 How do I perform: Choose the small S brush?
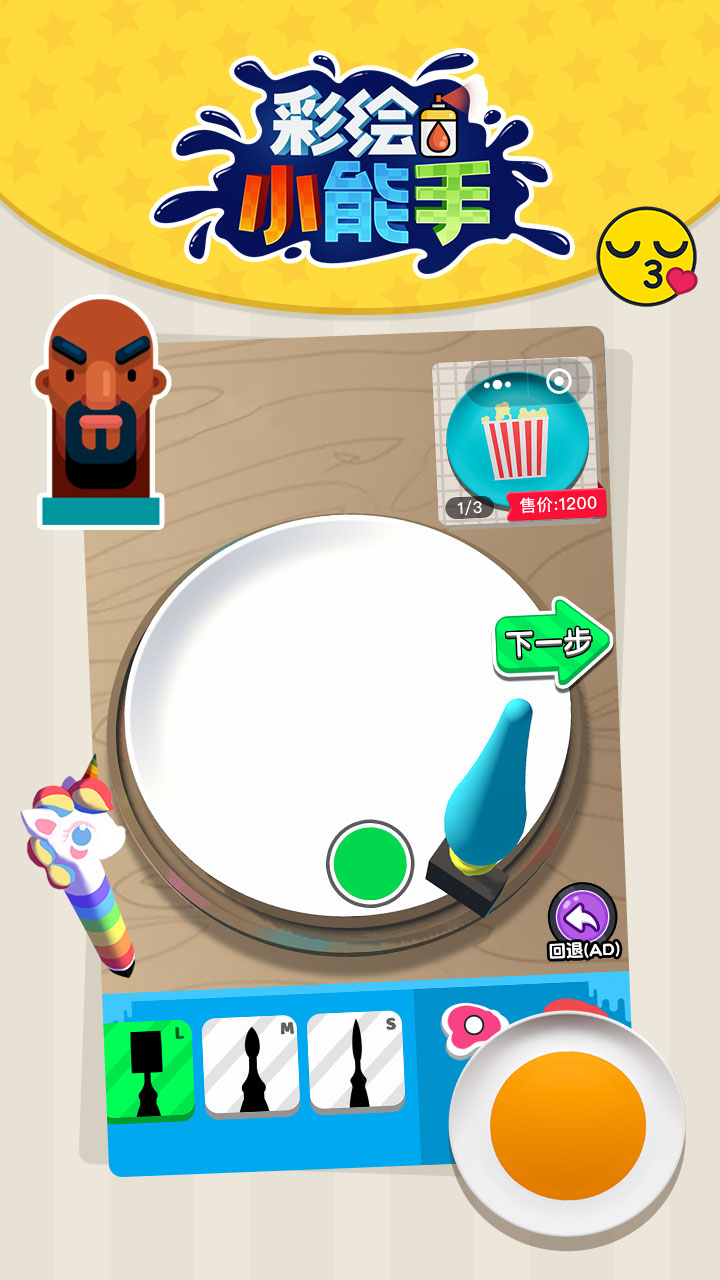356,1061
